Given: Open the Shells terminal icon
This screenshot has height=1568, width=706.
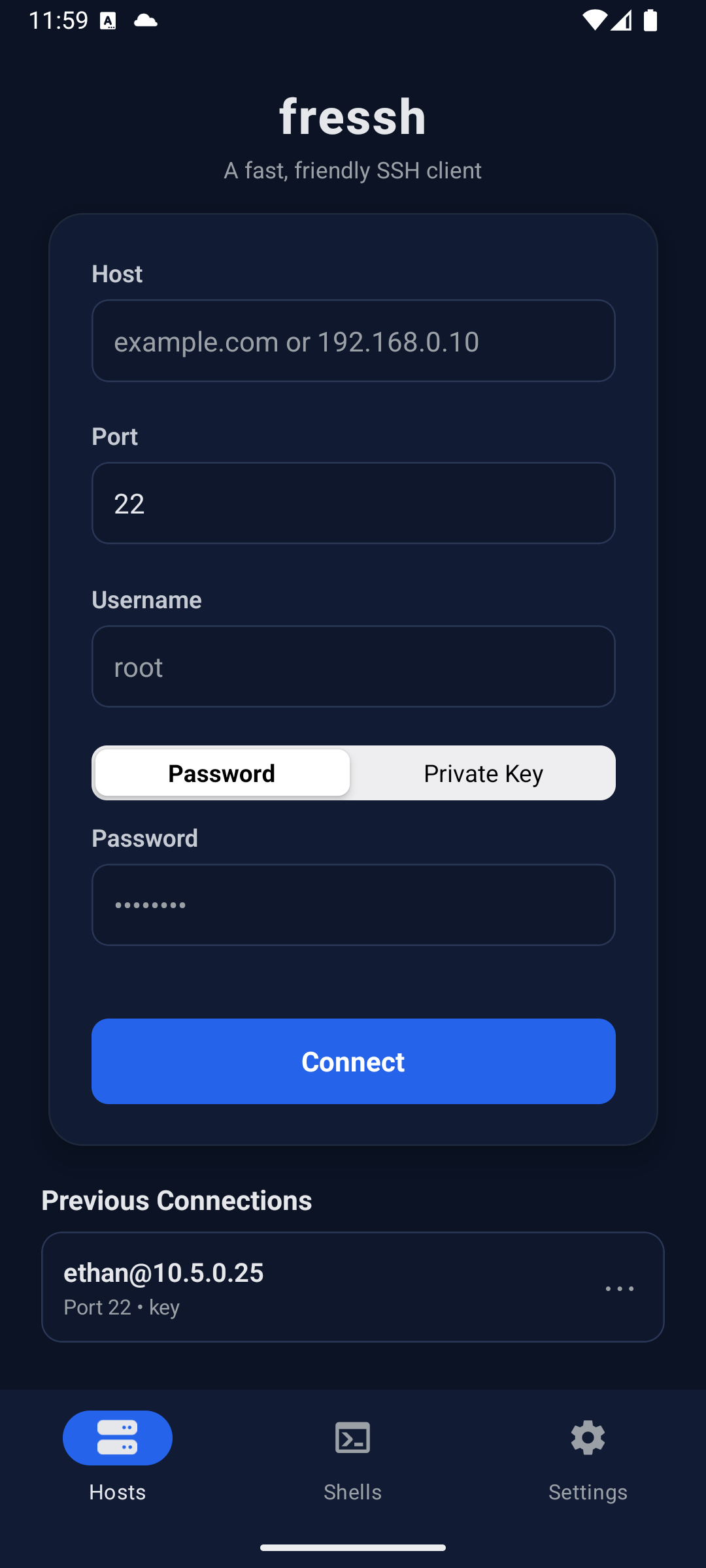Looking at the screenshot, I should 352,1437.
